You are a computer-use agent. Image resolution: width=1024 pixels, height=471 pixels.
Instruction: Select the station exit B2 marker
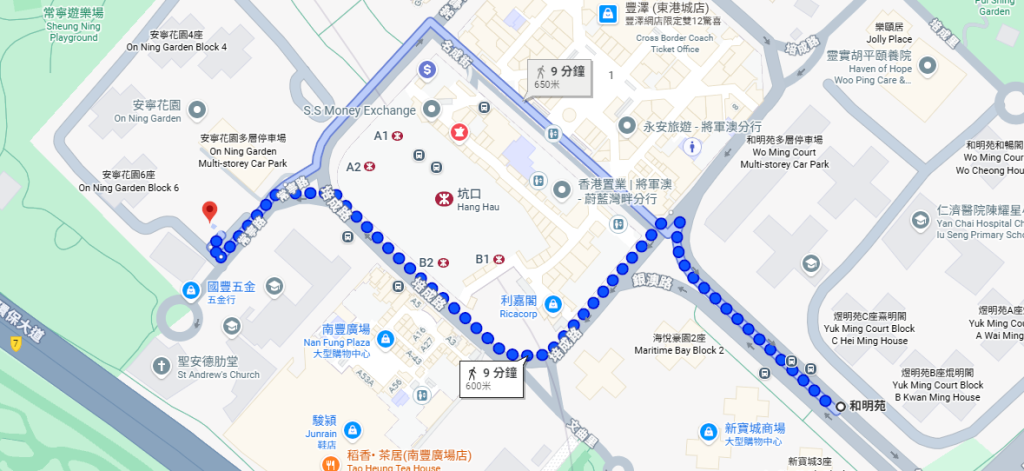tap(442, 263)
